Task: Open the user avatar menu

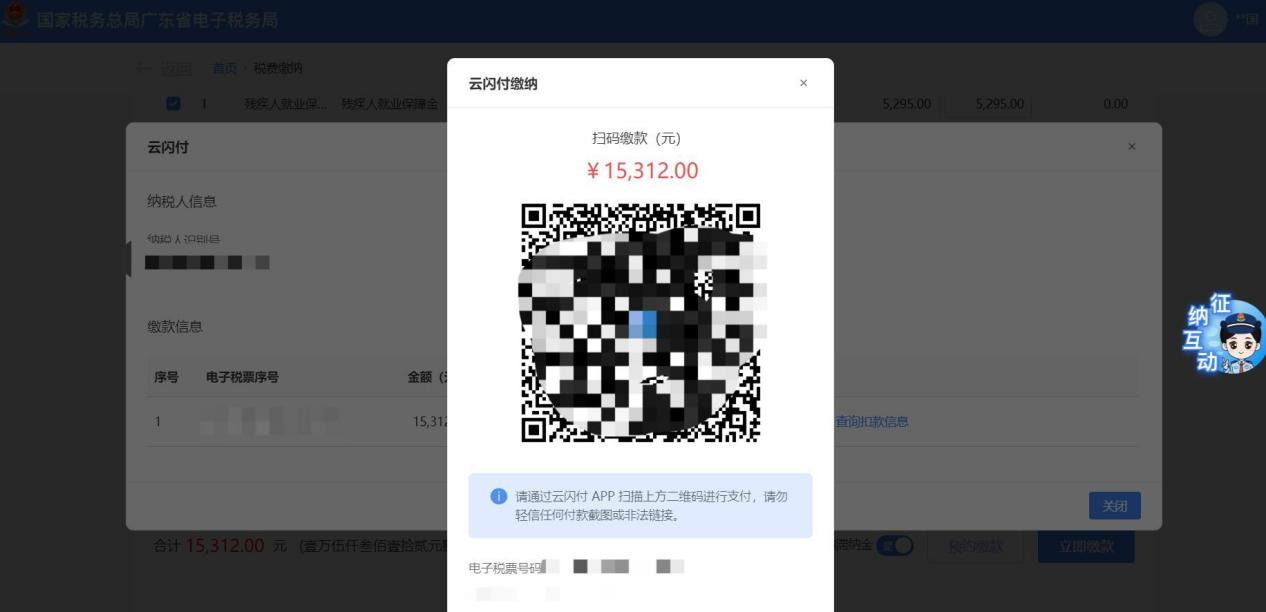Action: coord(1210,19)
